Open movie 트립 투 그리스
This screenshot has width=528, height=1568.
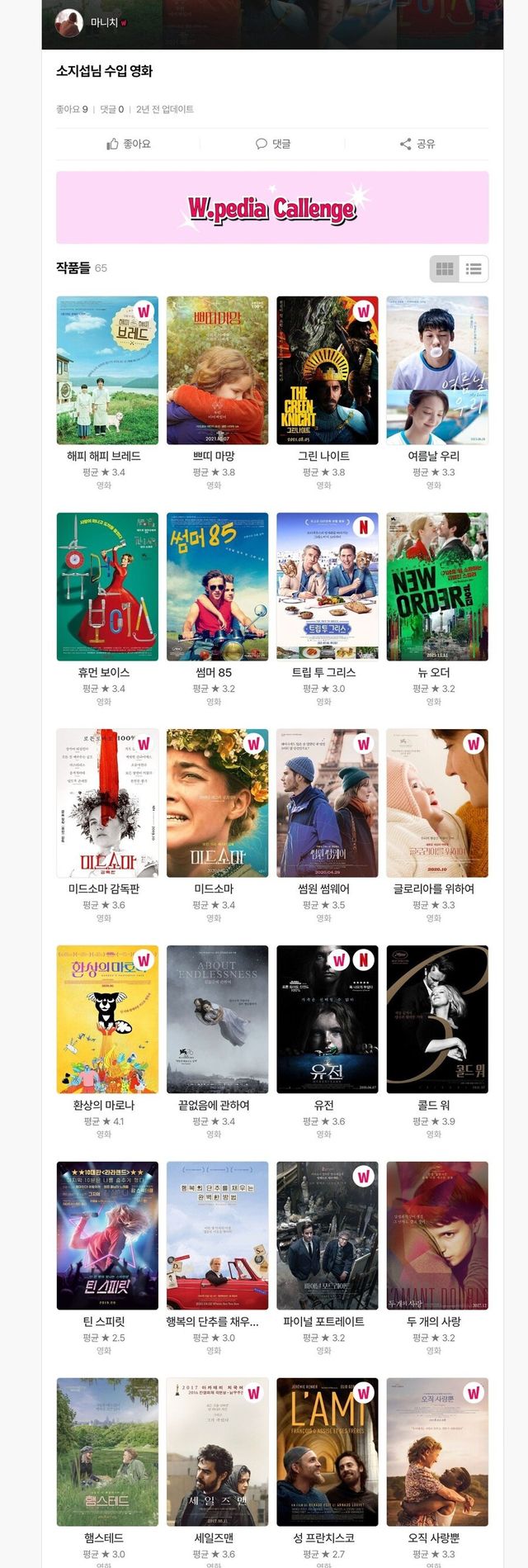(x=327, y=586)
